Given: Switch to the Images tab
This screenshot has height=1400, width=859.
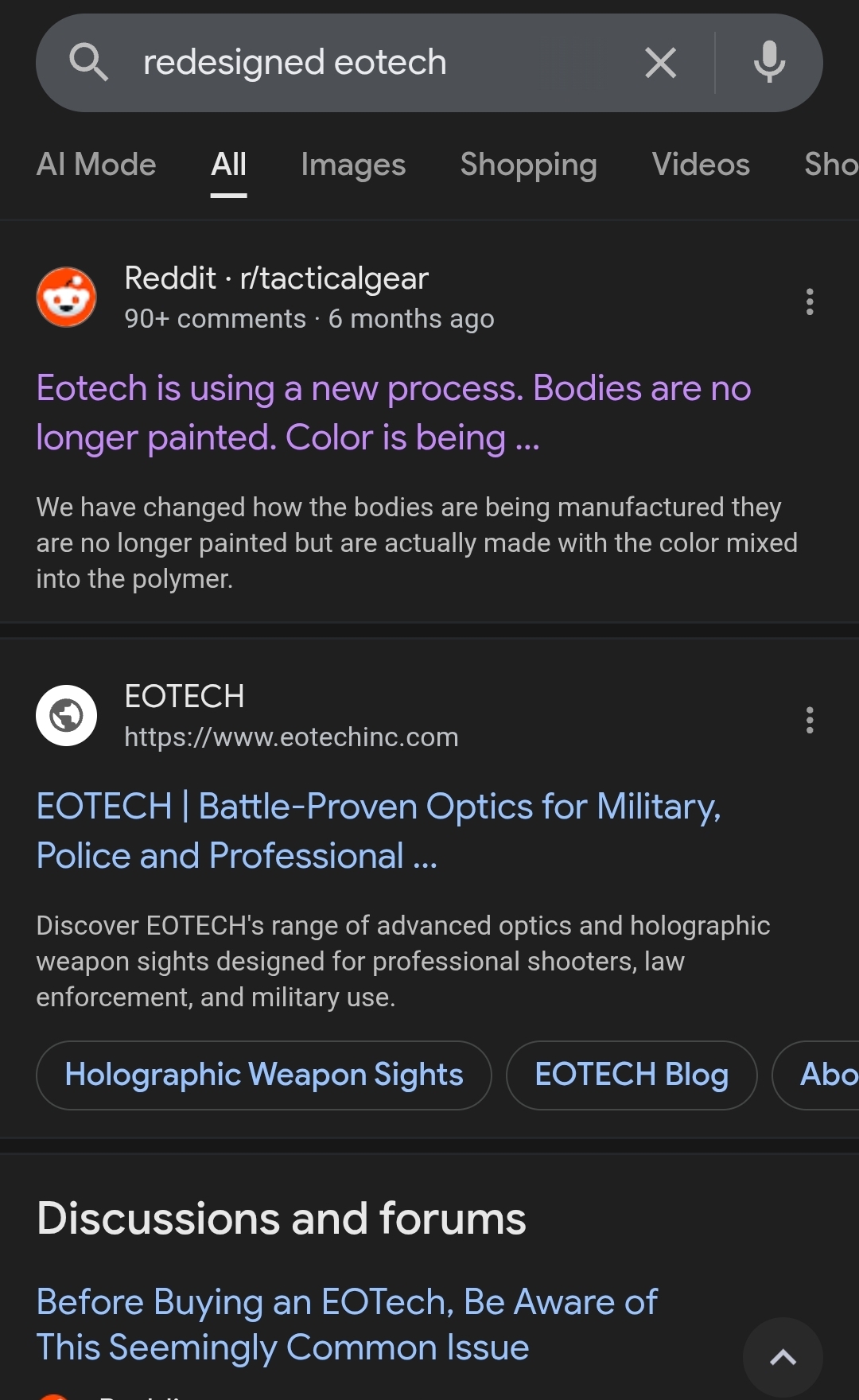Looking at the screenshot, I should (x=353, y=165).
